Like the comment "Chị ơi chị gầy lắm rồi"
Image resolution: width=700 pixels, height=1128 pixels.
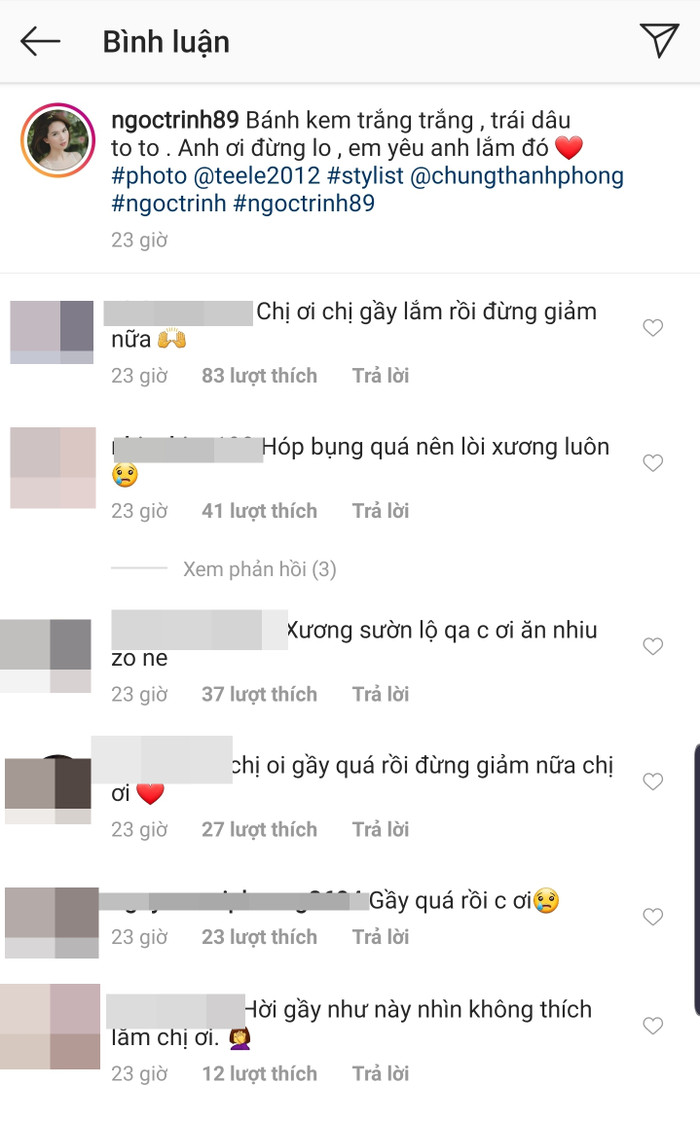coord(653,328)
